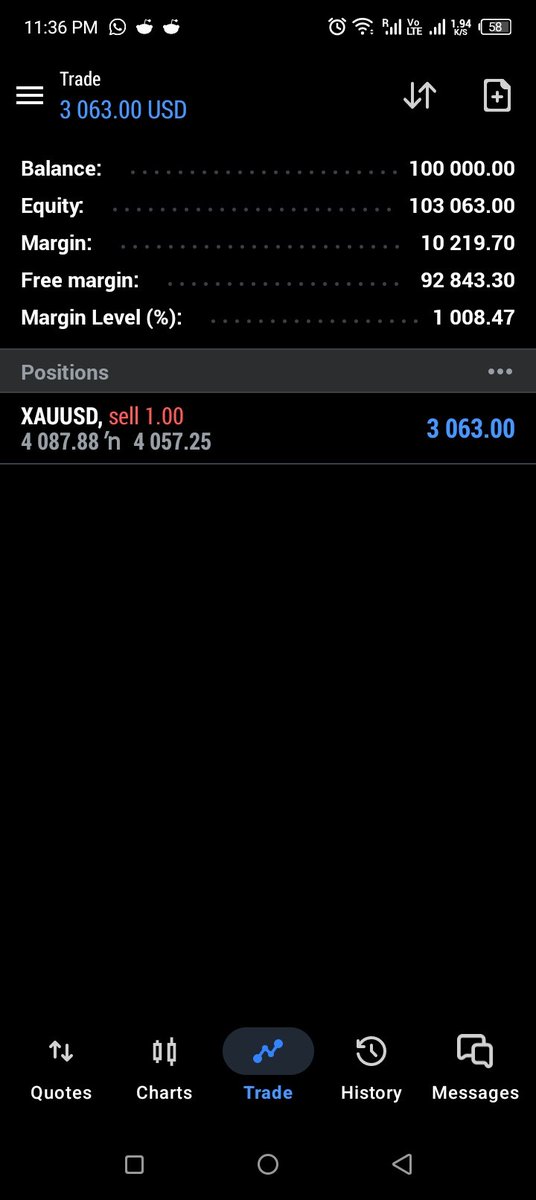
Task: Switch to the Charts tab
Action: [164, 1068]
